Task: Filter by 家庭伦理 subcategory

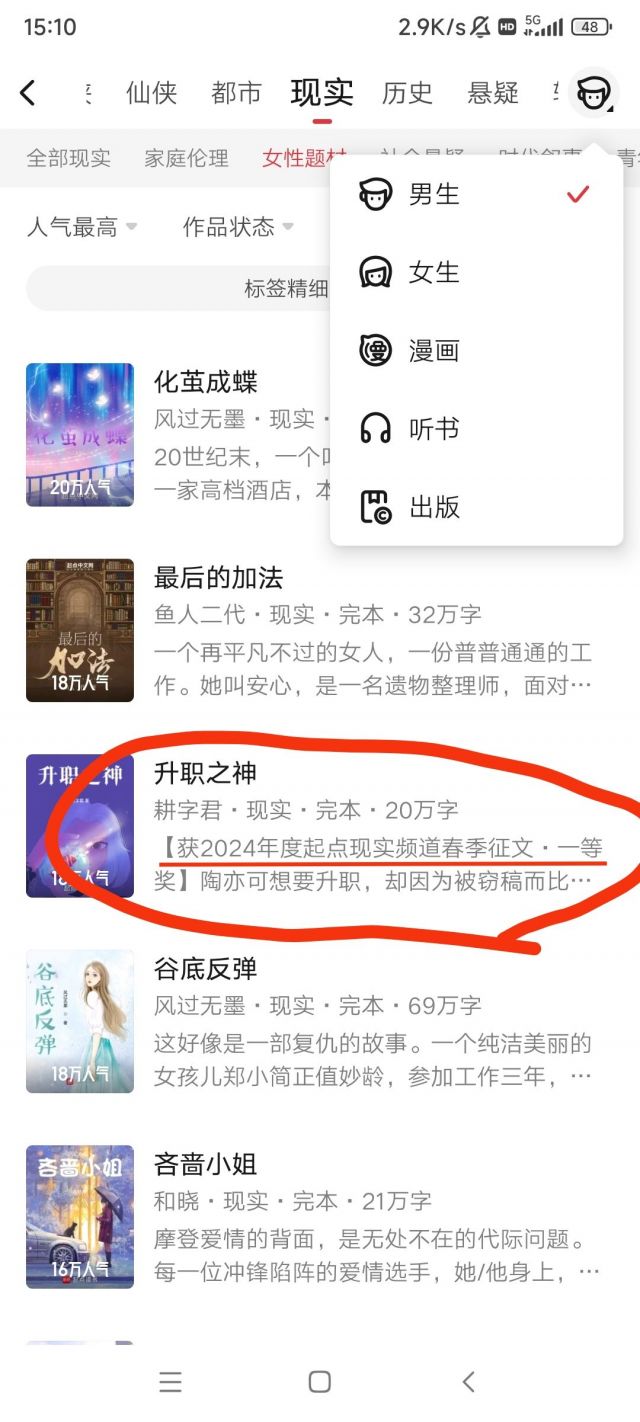Action: point(186,158)
